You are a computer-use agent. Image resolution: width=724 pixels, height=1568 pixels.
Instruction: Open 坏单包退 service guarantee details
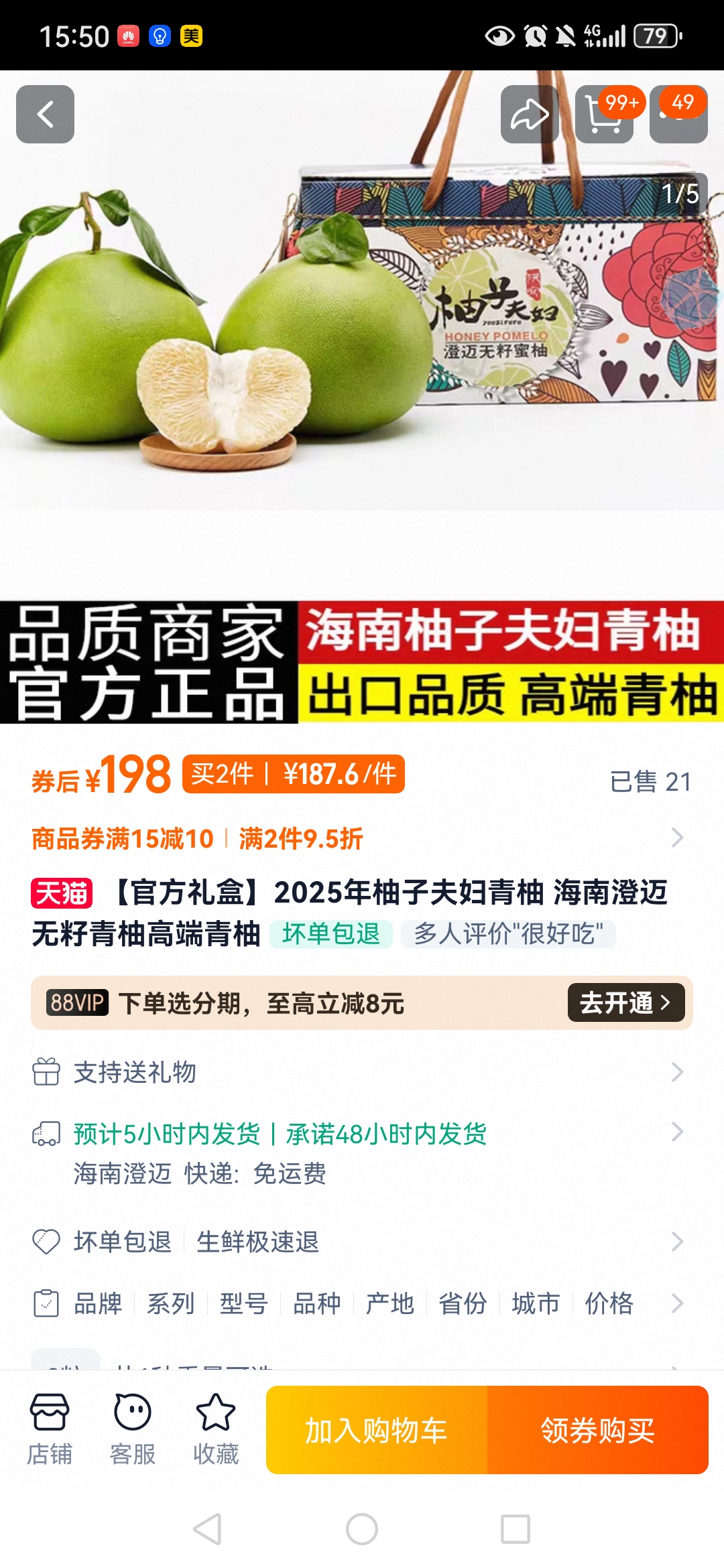(x=123, y=1242)
